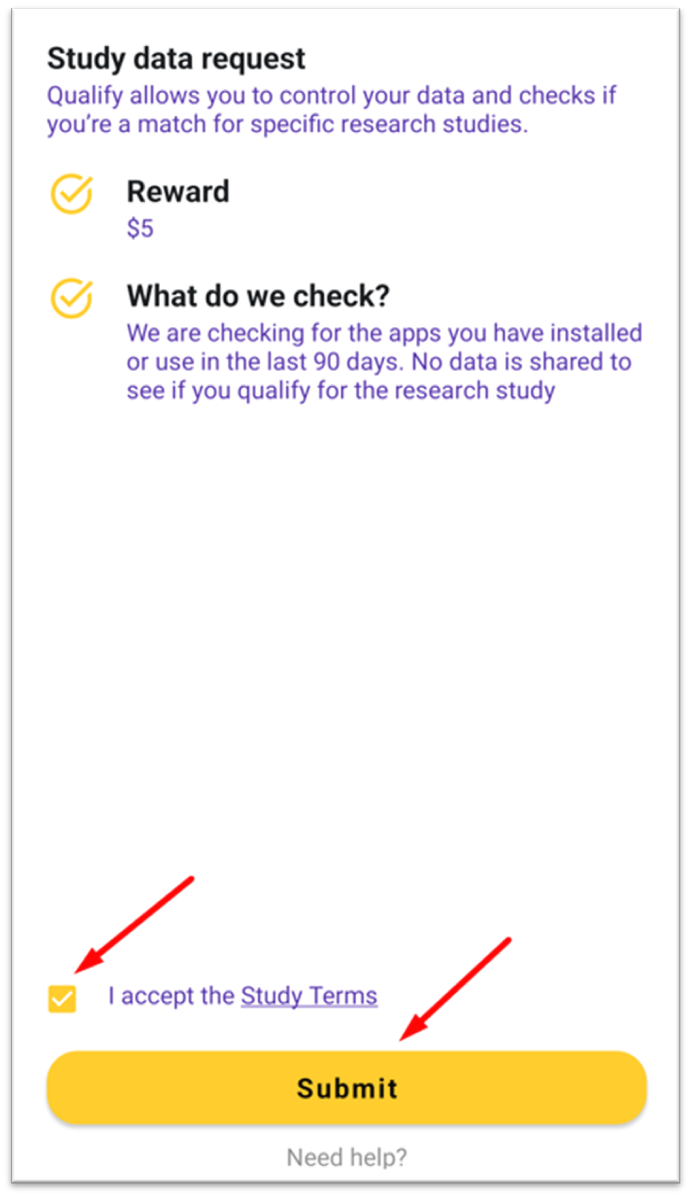Tap the yellow Submit button
This screenshot has width=691, height=1197.
click(x=347, y=1087)
